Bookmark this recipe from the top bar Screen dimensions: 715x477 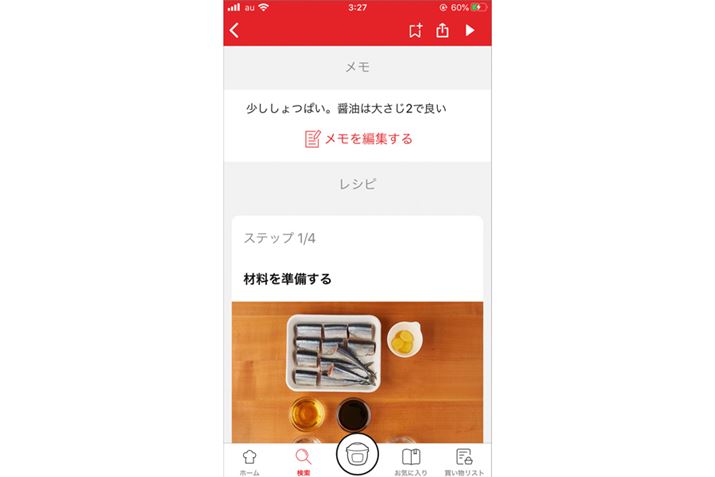tap(415, 31)
